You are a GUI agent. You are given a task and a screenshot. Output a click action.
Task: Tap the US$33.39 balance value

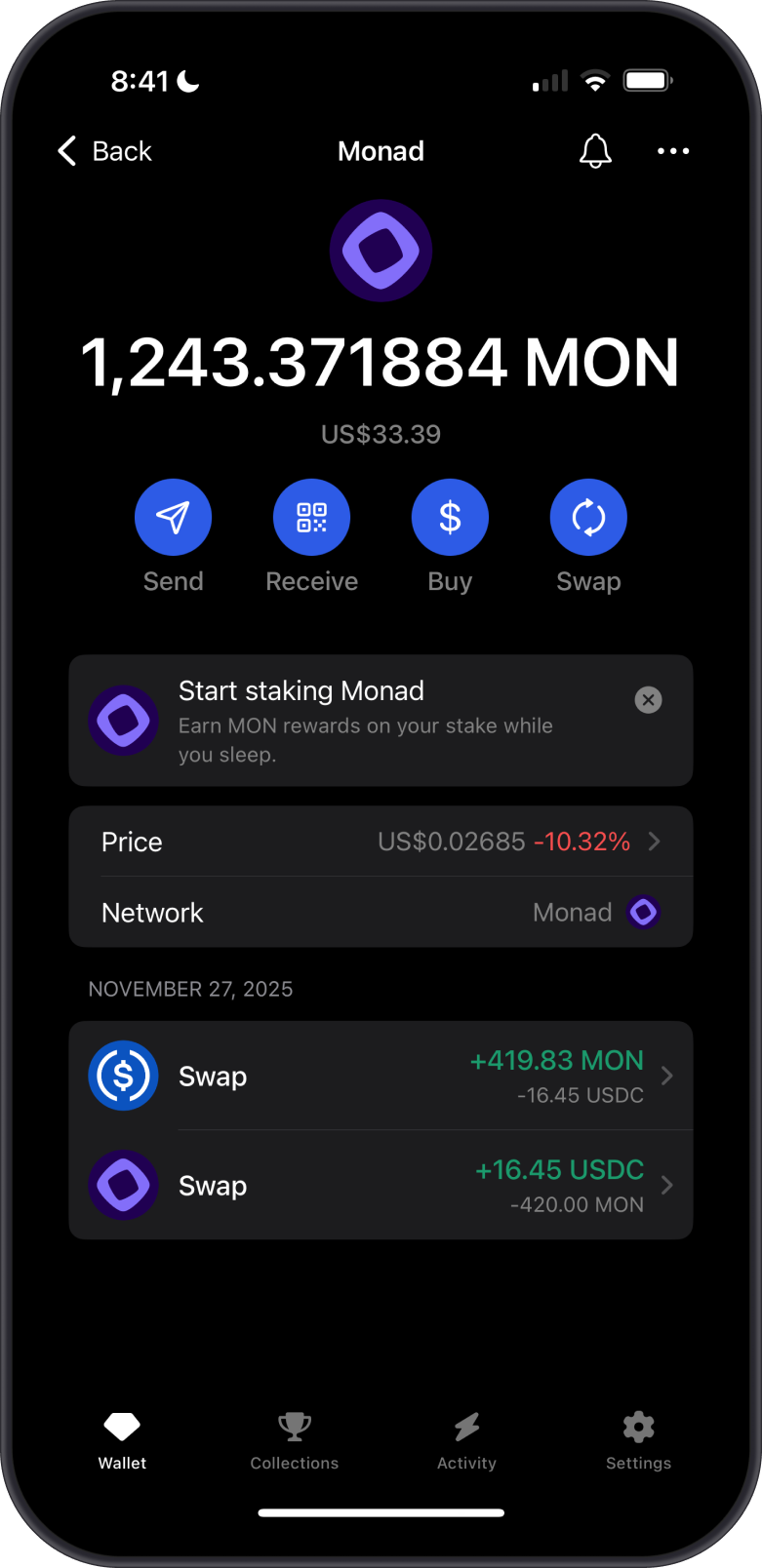coord(381,434)
